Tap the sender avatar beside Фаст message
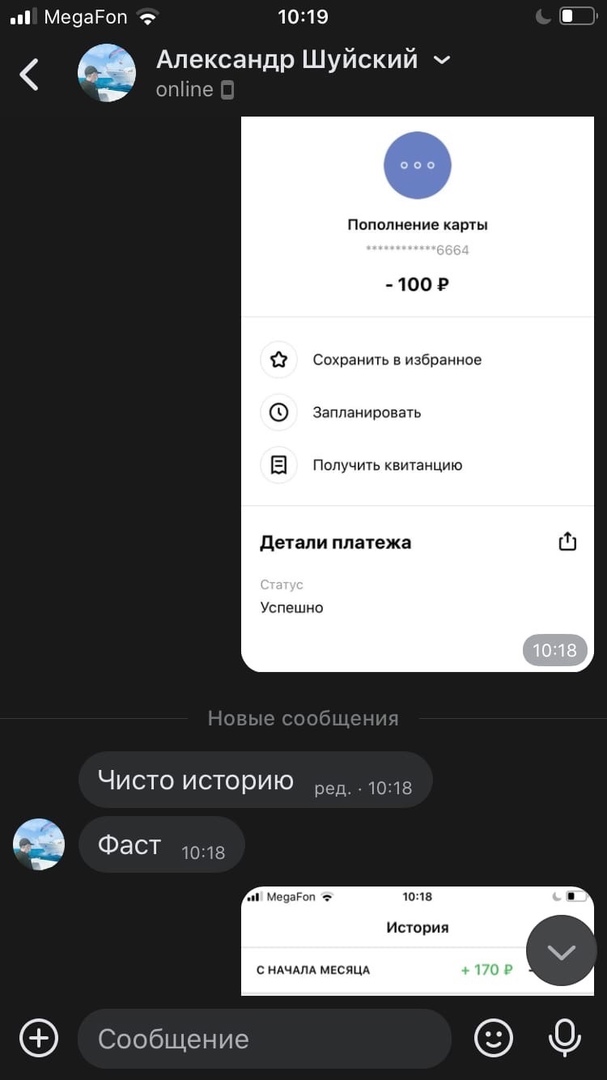The height and width of the screenshot is (1080, 607). coord(39,845)
